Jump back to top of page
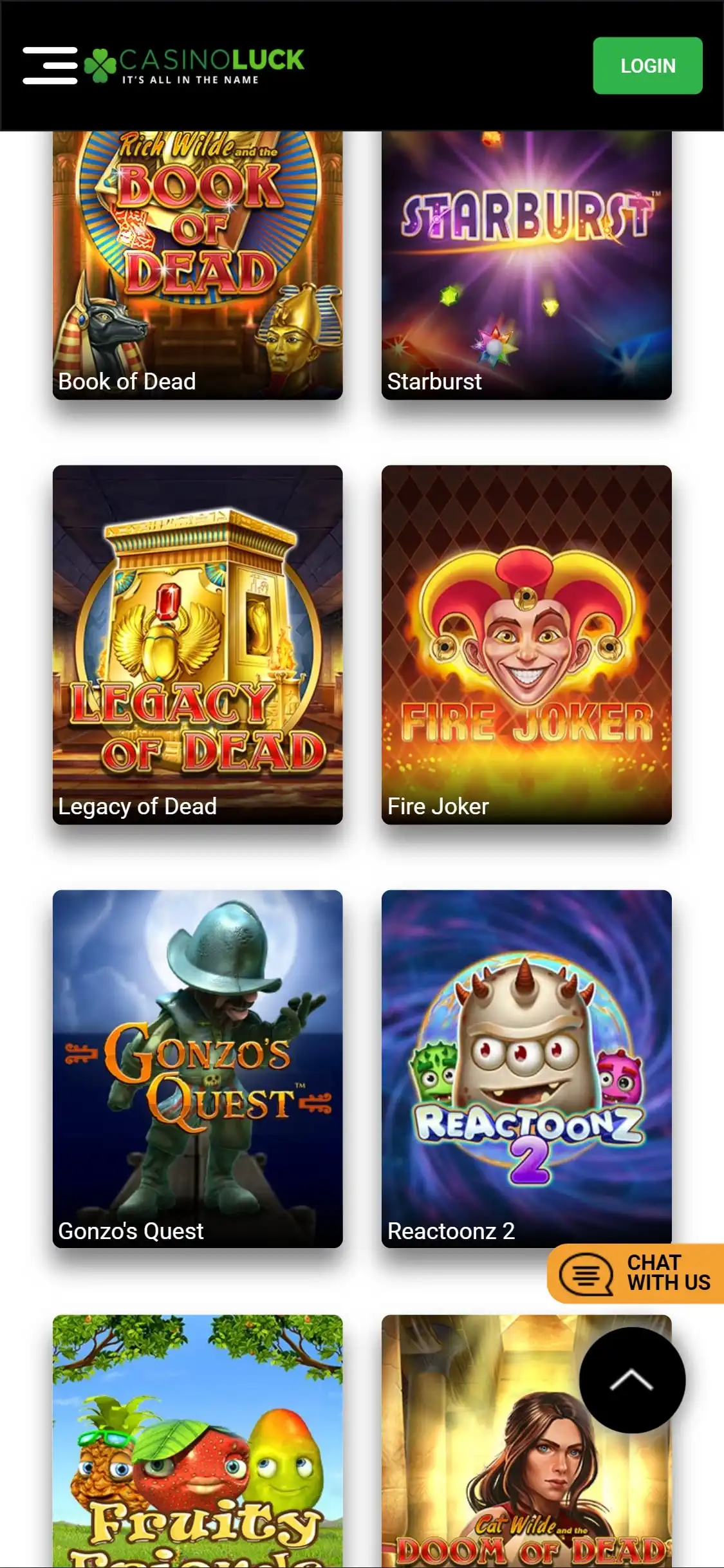724x1568 pixels. pyautogui.click(x=632, y=1380)
